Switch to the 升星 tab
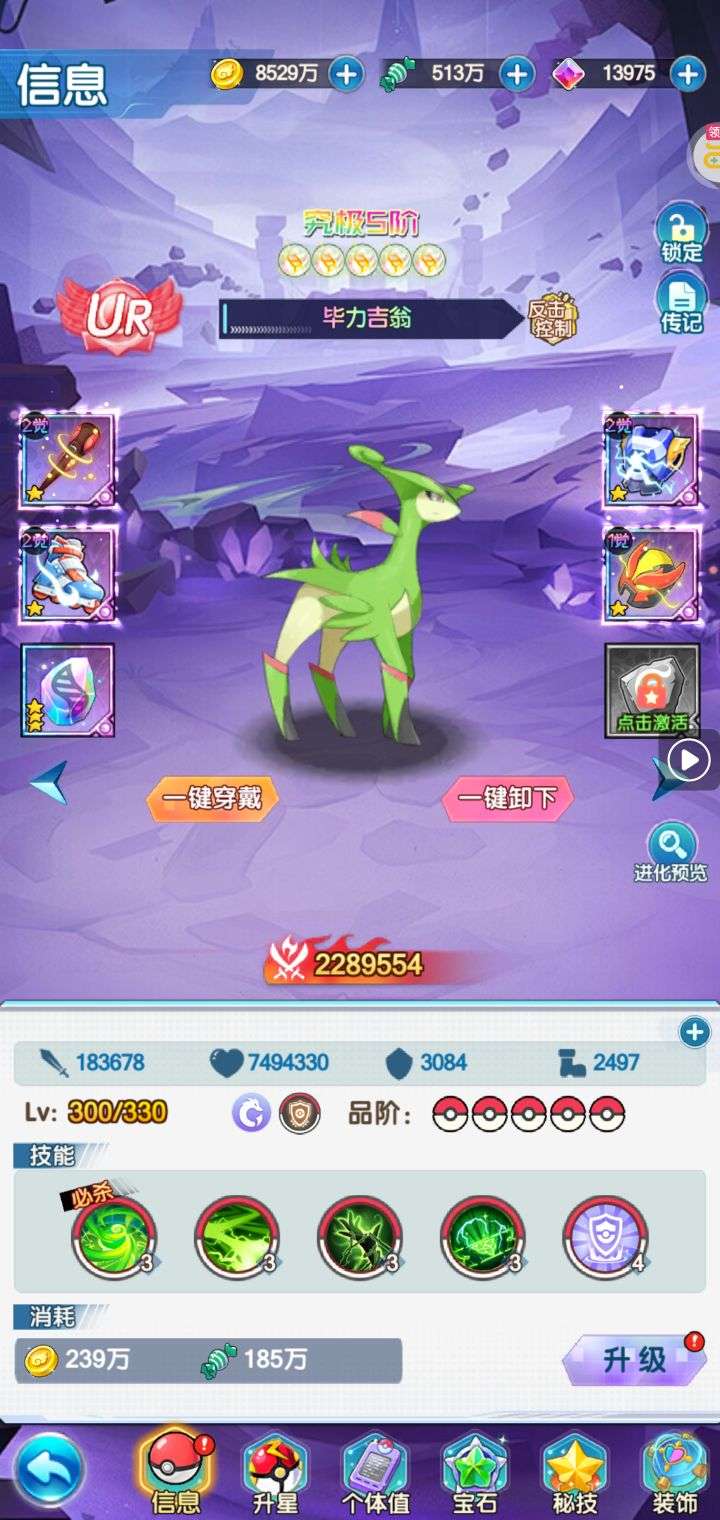This screenshot has height=1520, width=720. [x=275, y=1472]
